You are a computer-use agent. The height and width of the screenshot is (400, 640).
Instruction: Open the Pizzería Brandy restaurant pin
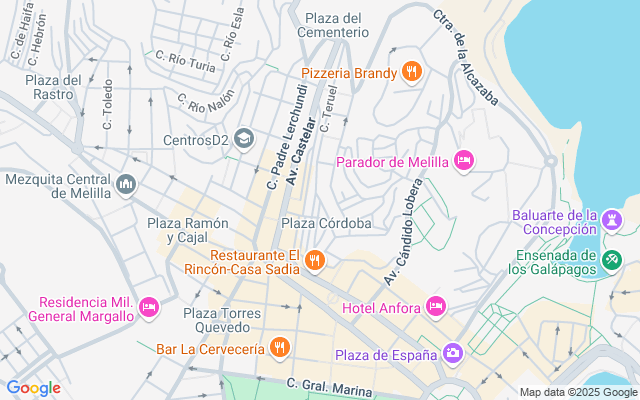[x=410, y=71]
